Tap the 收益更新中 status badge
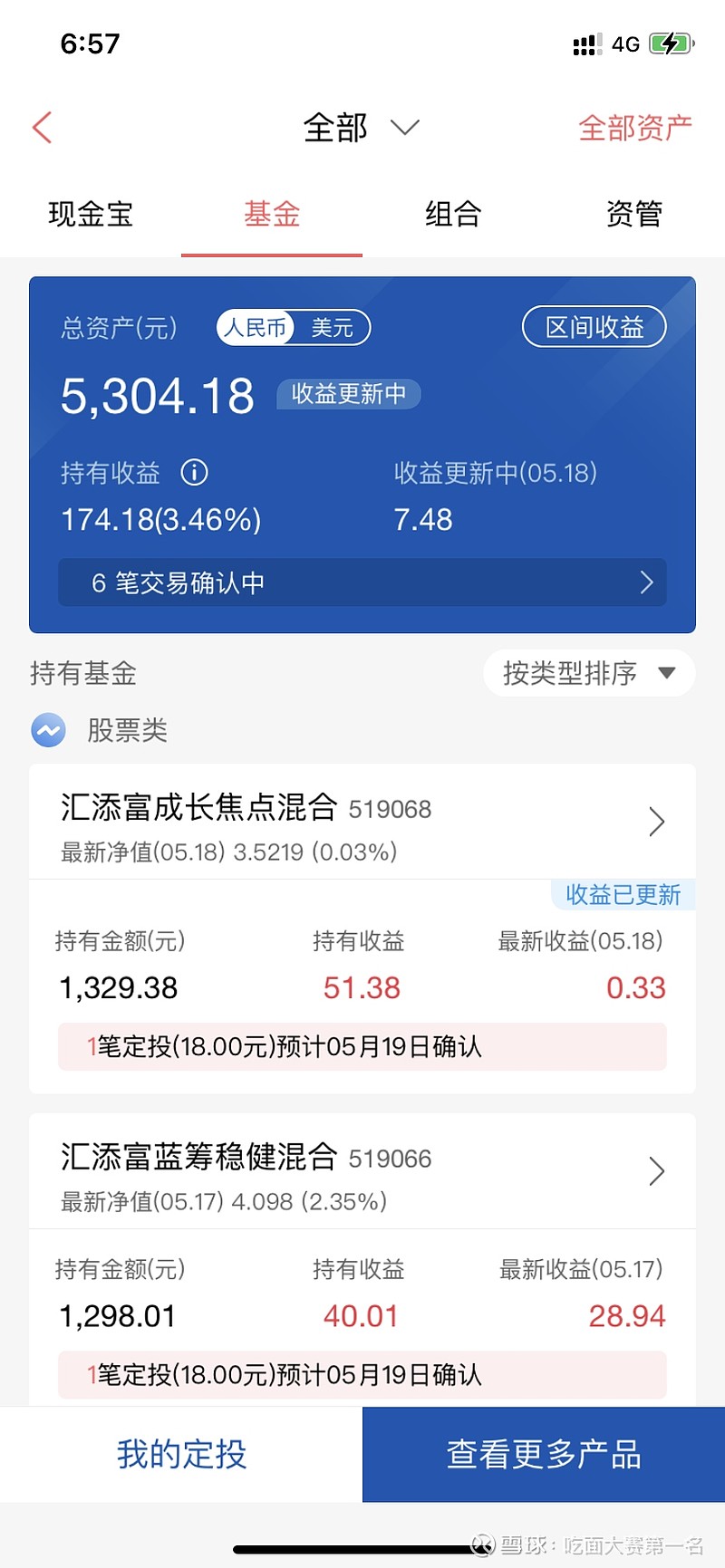 coord(348,394)
